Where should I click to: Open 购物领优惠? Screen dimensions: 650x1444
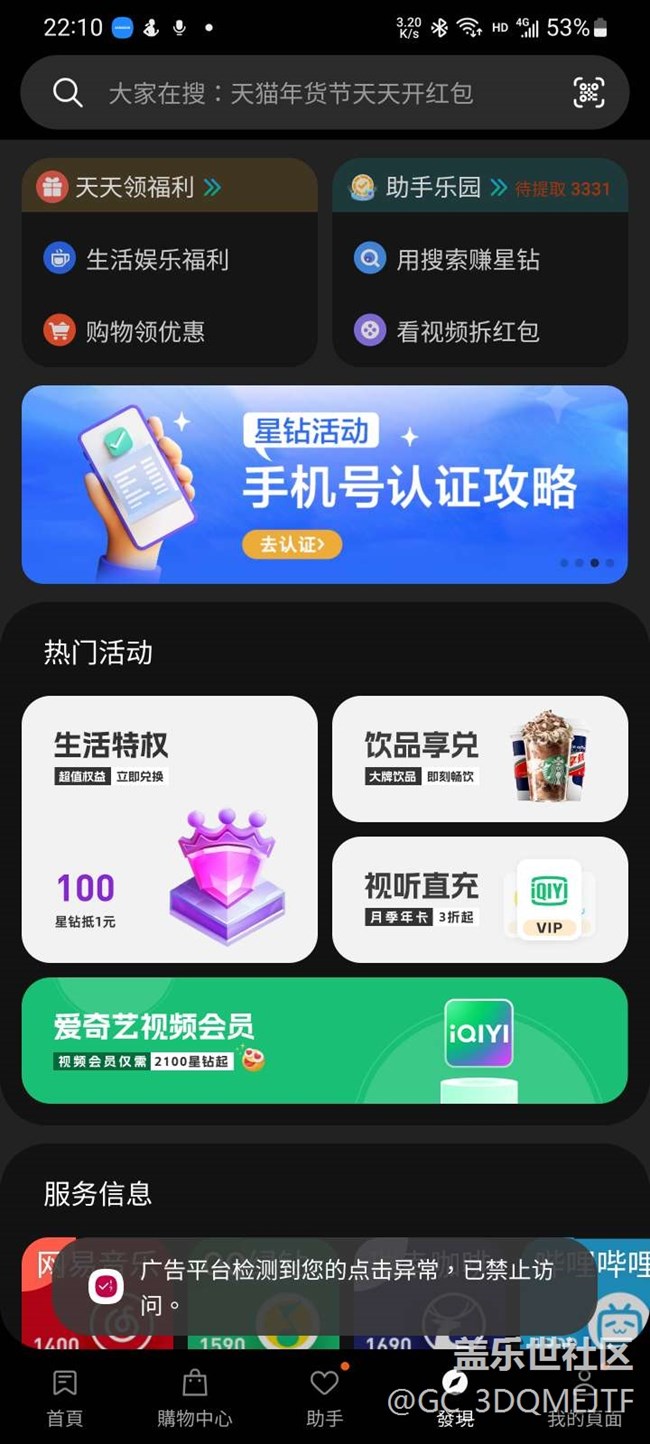pos(125,331)
